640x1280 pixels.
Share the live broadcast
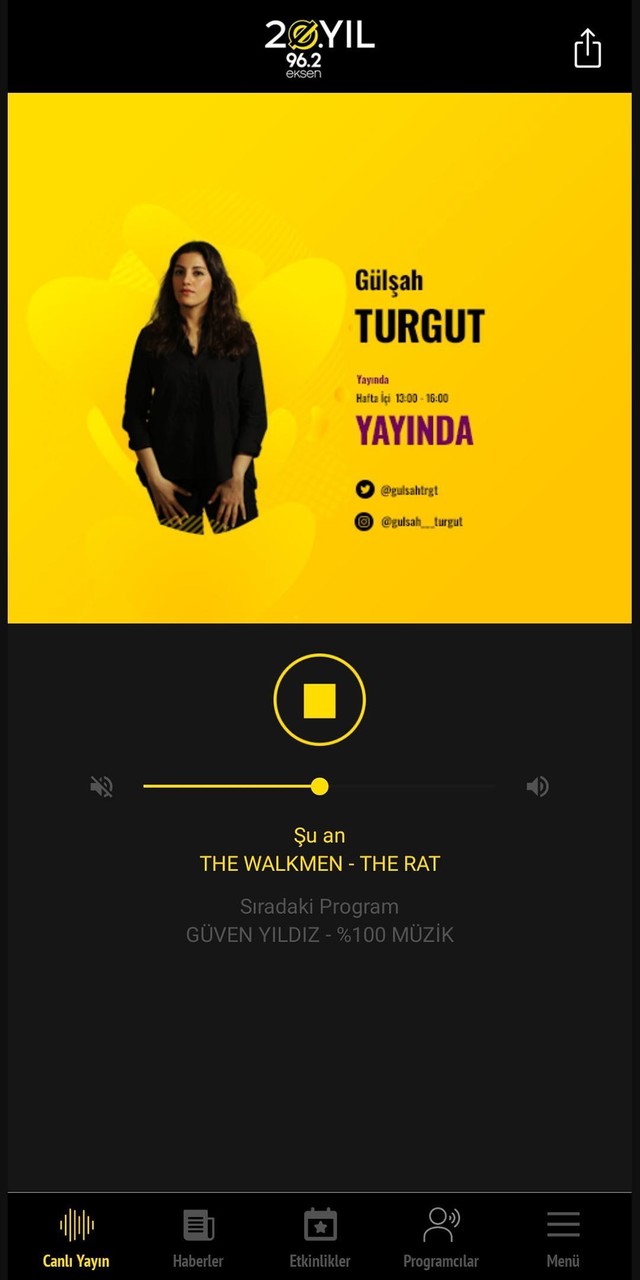(x=587, y=48)
